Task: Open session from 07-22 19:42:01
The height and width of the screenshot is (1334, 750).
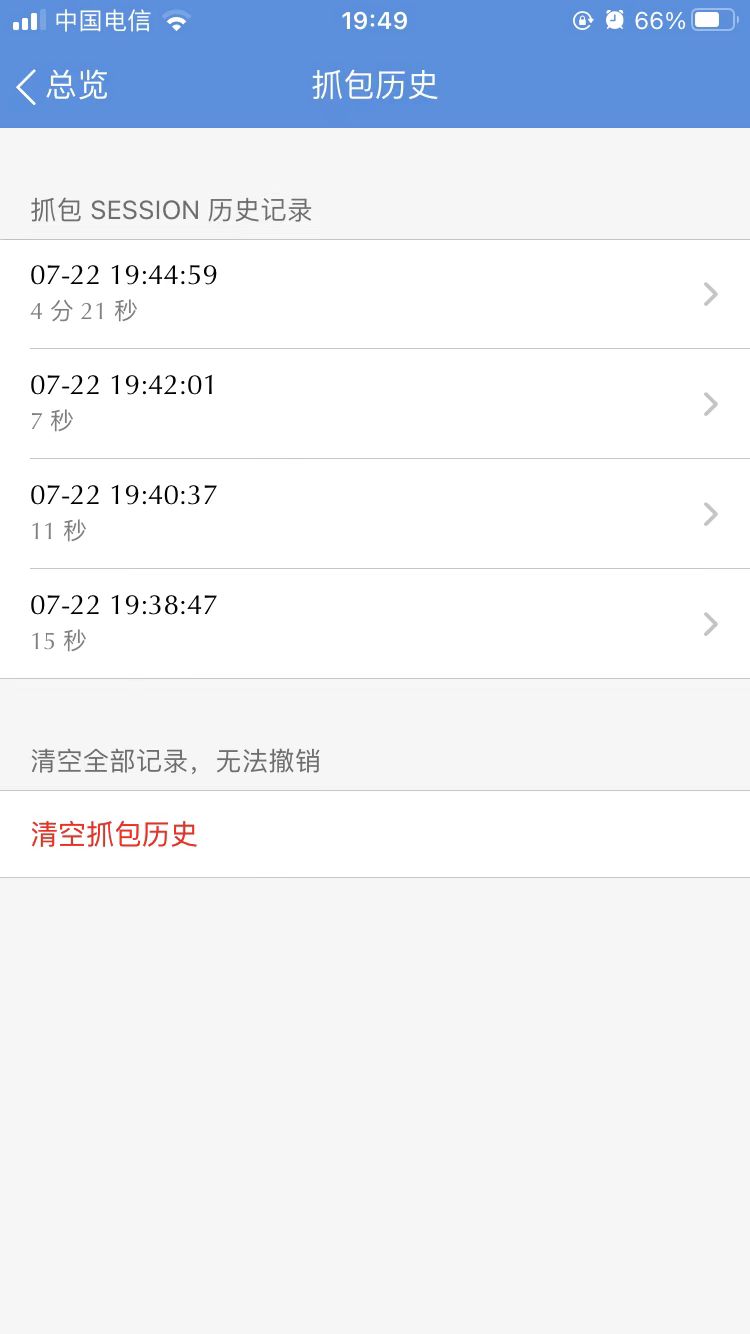Action: point(374,403)
